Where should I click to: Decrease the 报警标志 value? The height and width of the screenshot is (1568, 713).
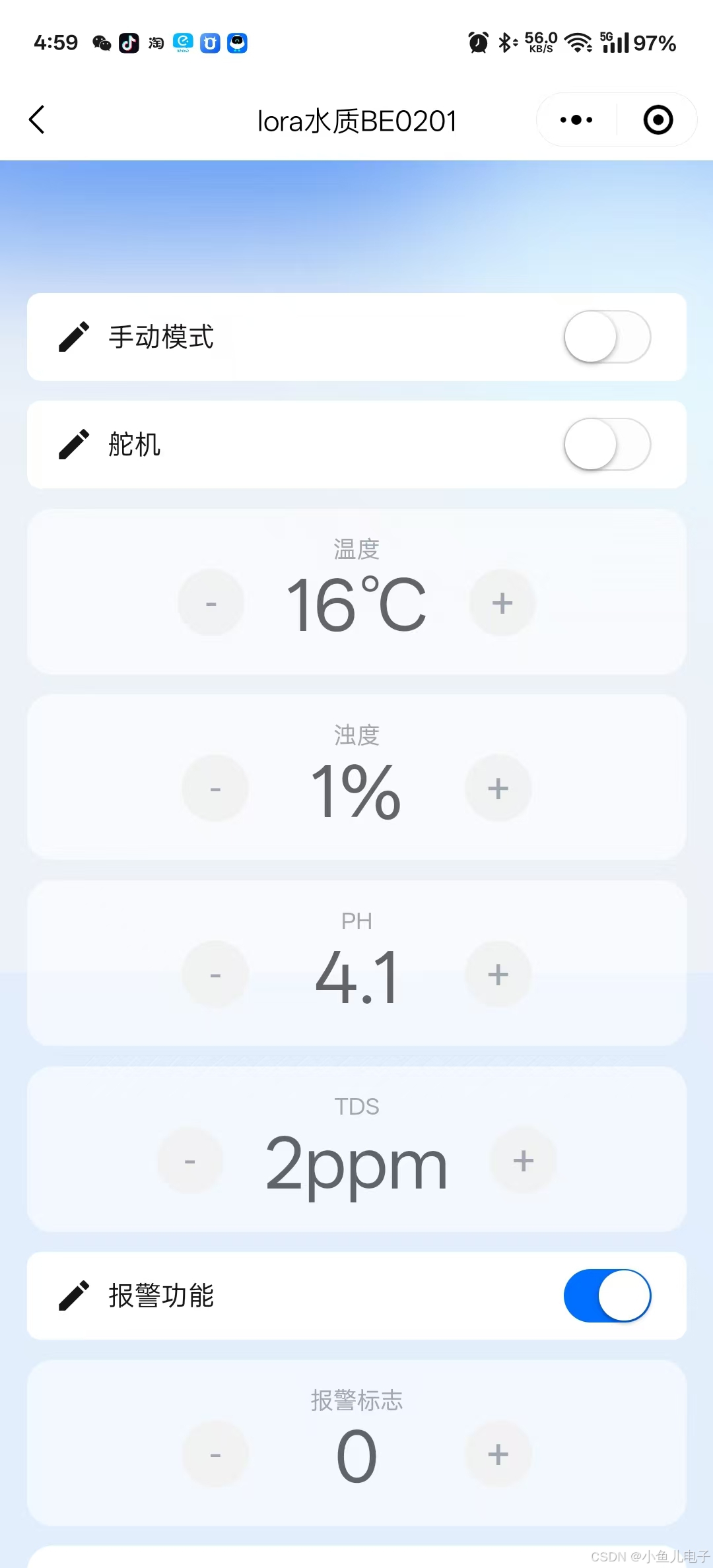pos(215,1454)
